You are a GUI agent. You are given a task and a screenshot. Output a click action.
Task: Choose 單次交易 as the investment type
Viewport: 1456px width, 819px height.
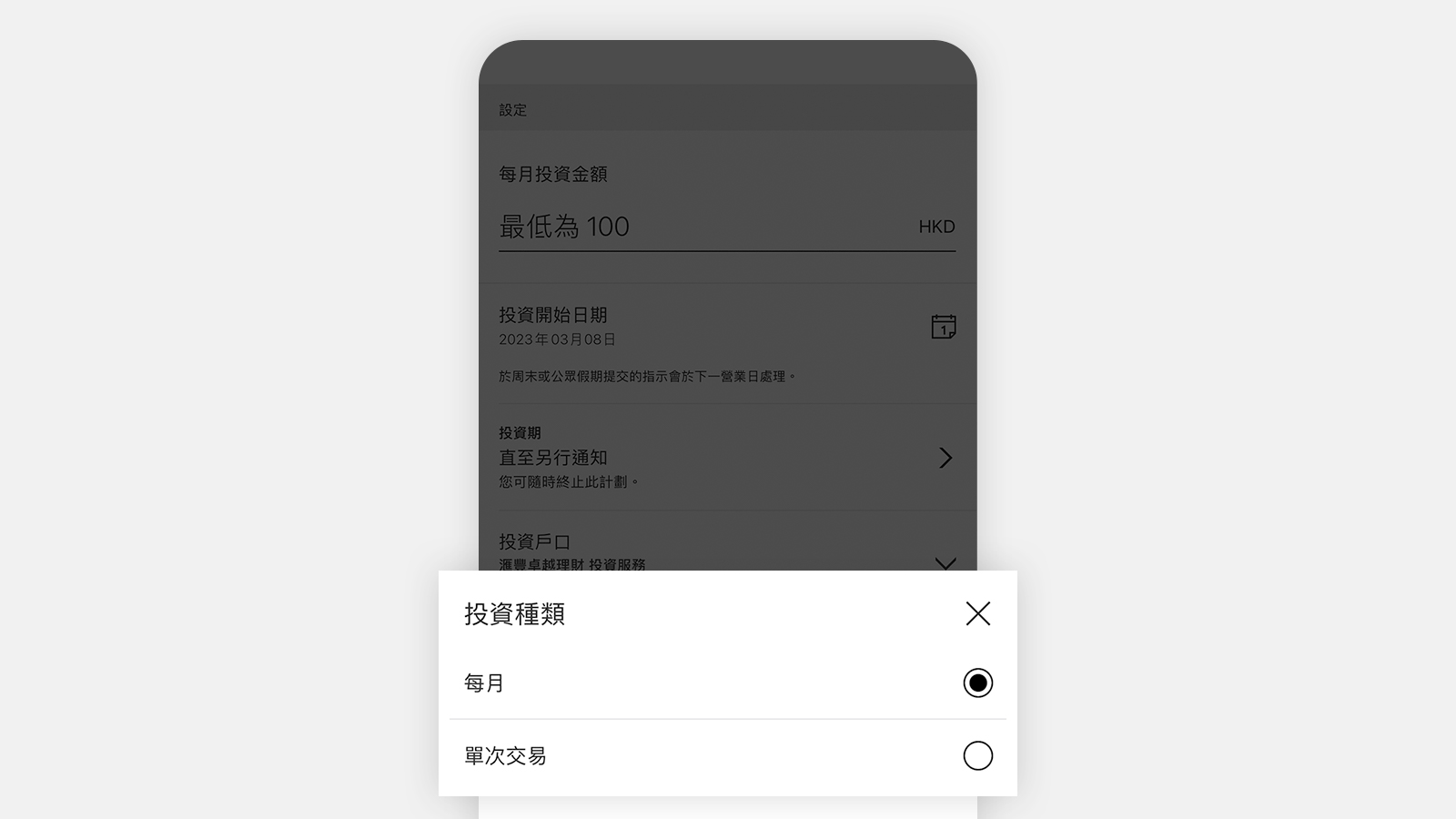(977, 755)
